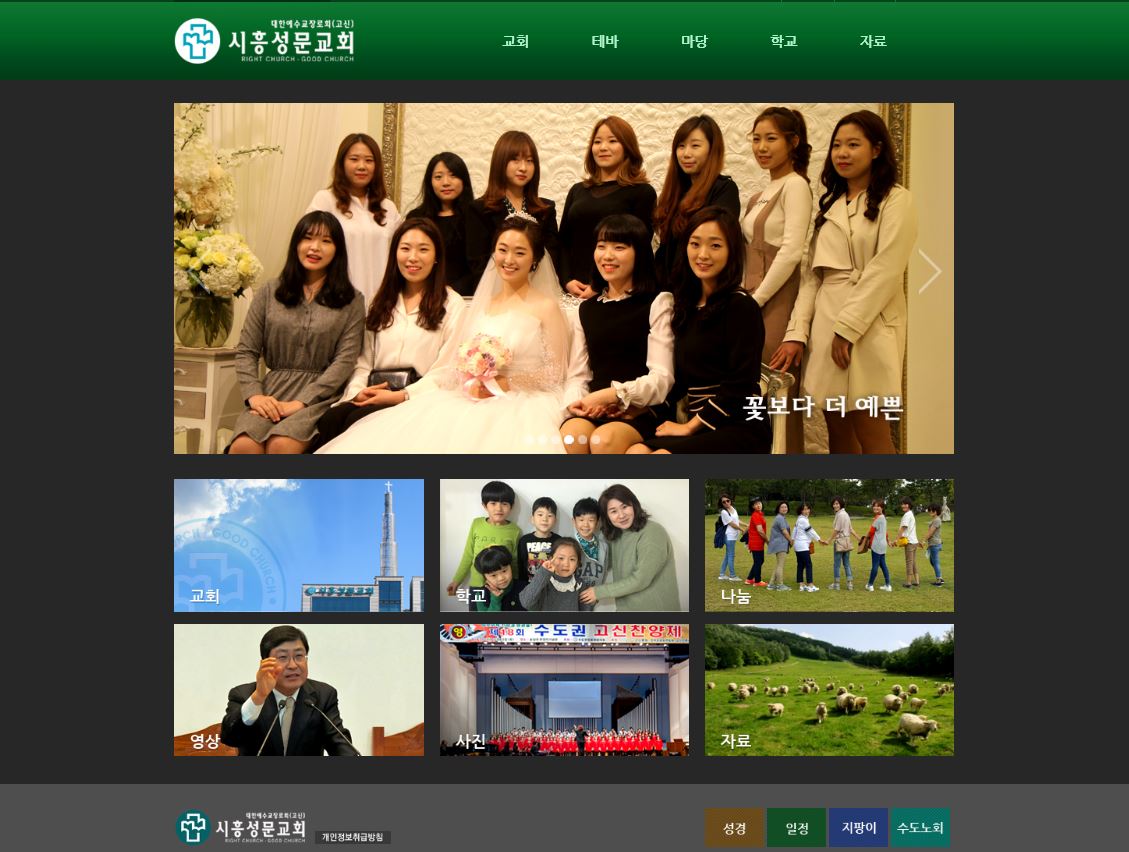Open the 나눔 picture tile
The image size is (1129, 852).
pyautogui.click(x=829, y=545)
